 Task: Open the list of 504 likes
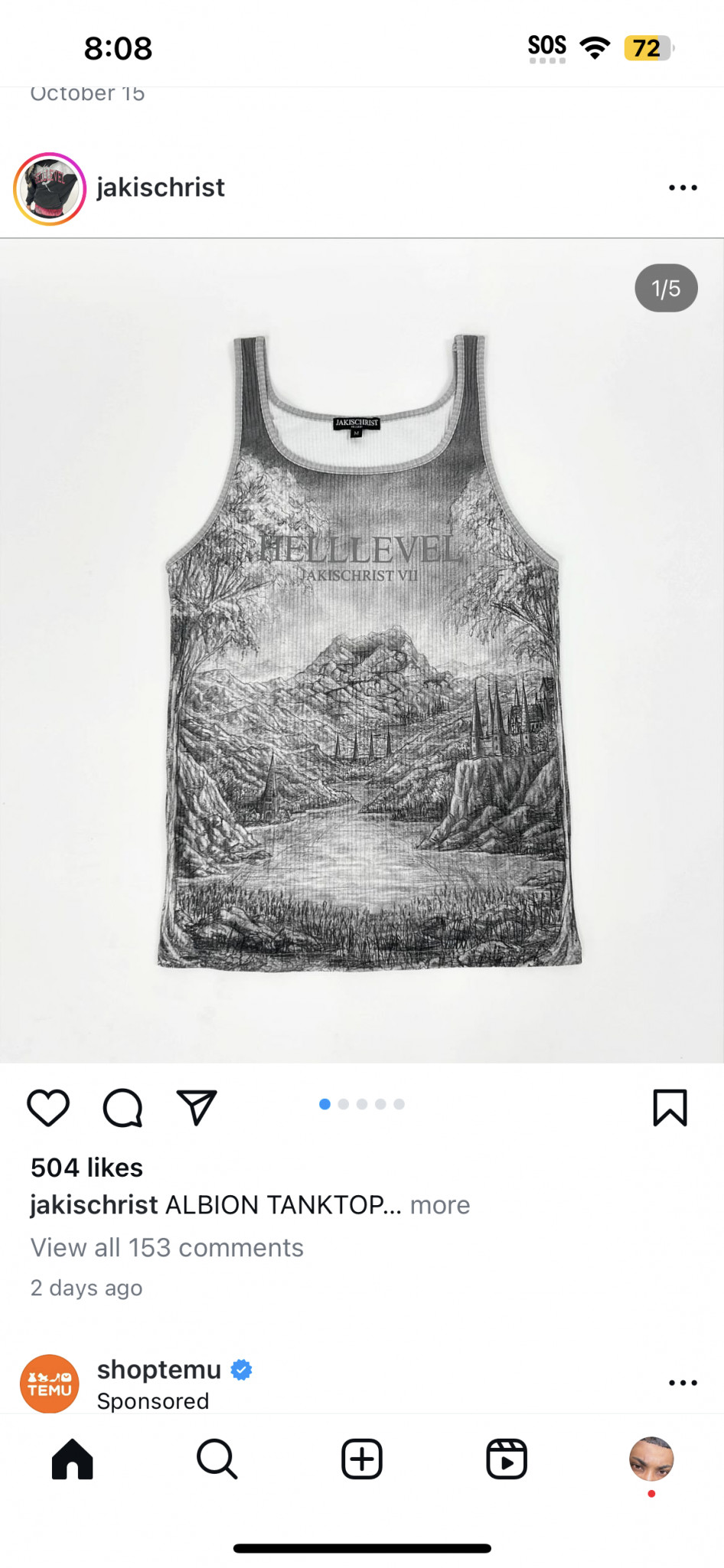click(86, 1168)
